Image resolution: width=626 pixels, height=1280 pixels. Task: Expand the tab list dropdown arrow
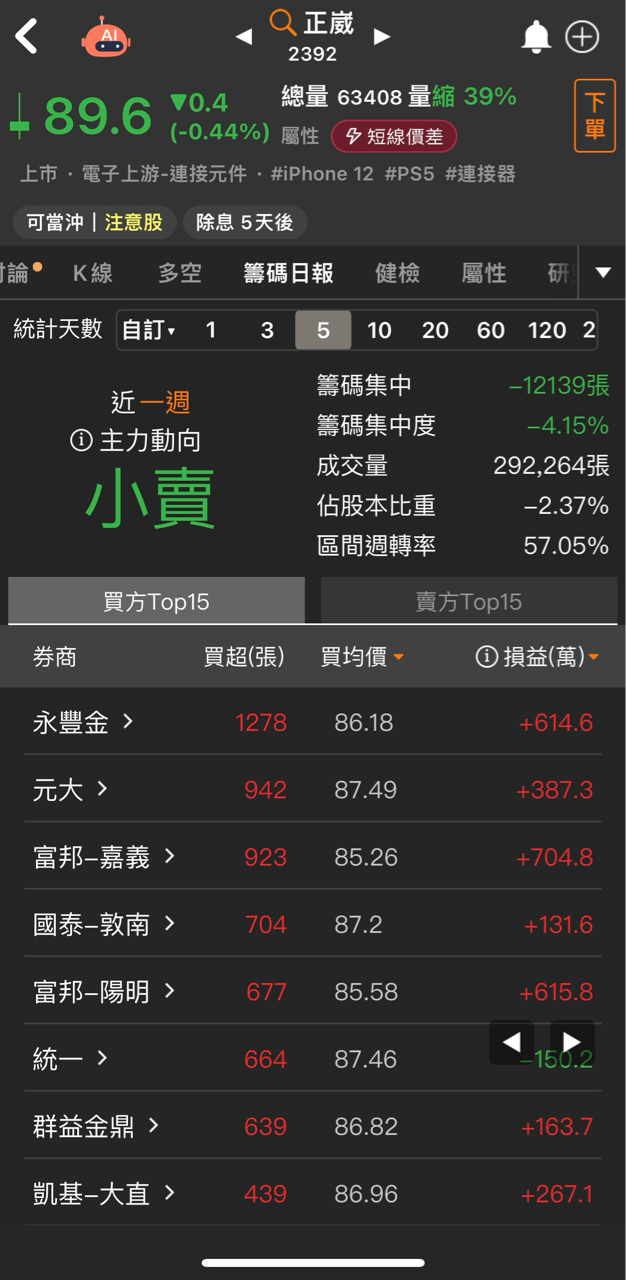click(602, 272)
